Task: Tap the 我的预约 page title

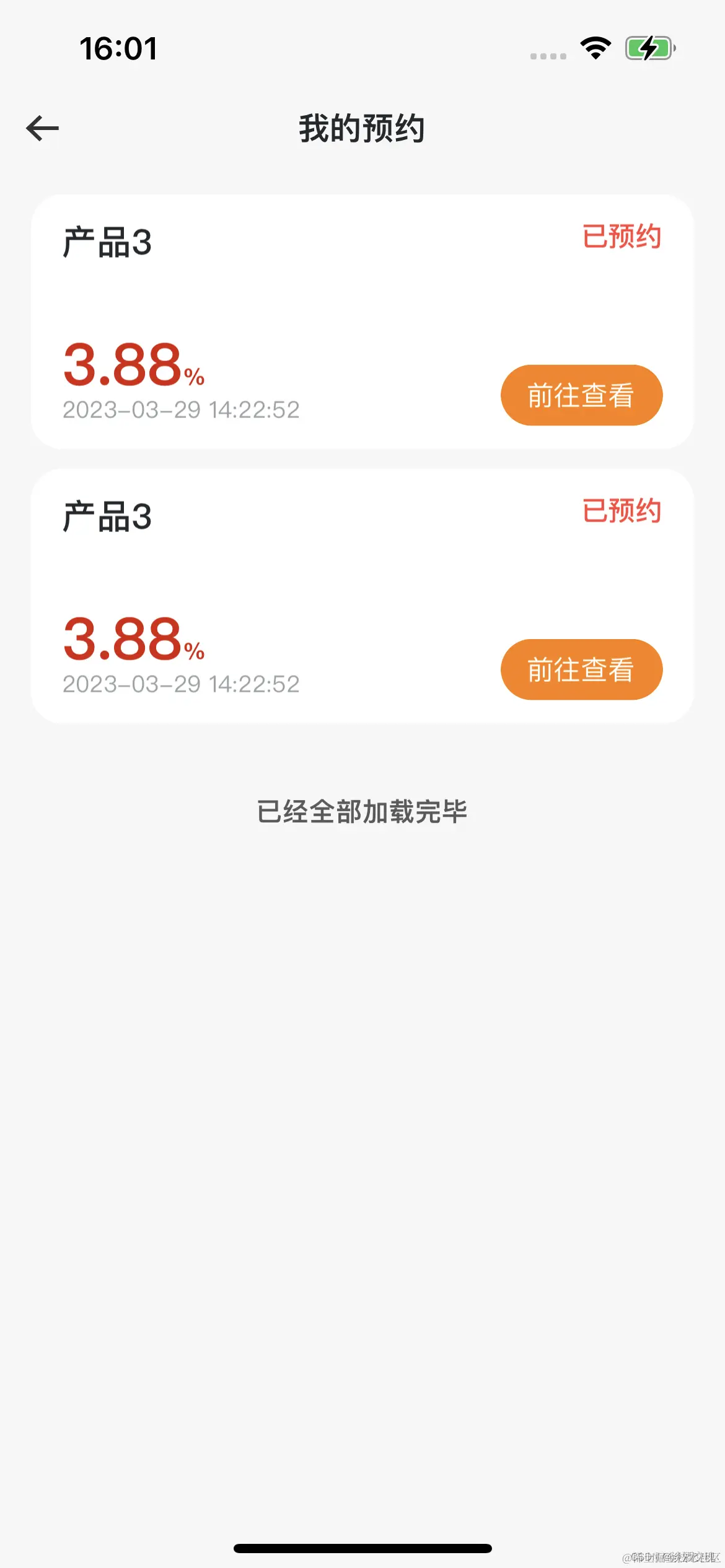Action: pos(362,129)
